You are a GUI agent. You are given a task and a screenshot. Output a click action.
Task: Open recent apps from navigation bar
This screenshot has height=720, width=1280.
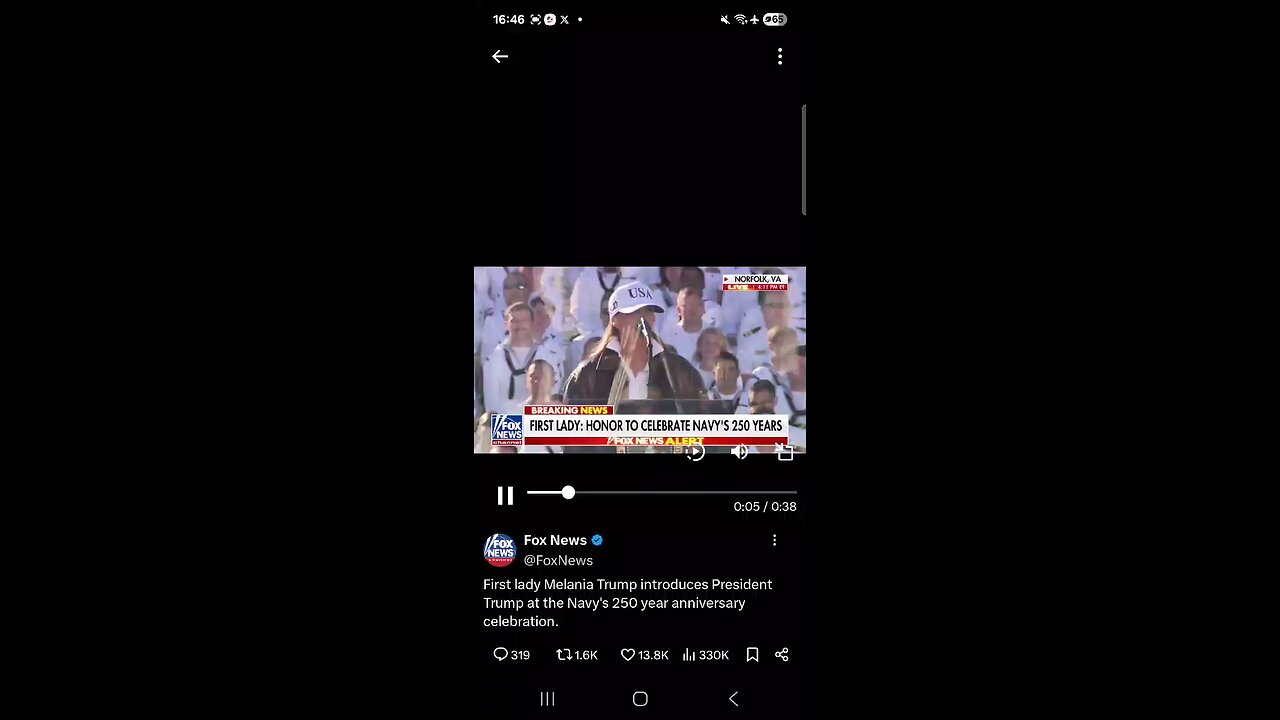point(547,699)
